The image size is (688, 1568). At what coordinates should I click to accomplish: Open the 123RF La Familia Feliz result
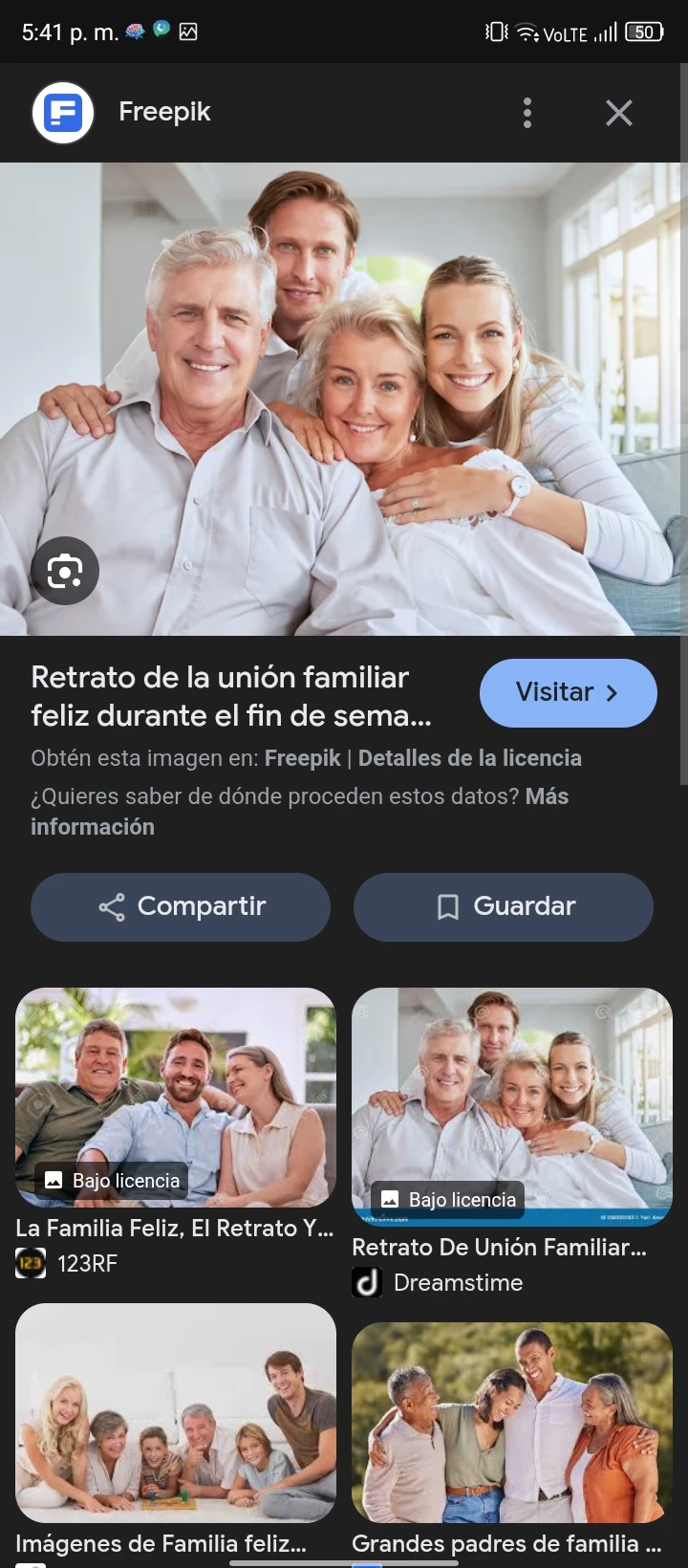[x=176, y=1098]
